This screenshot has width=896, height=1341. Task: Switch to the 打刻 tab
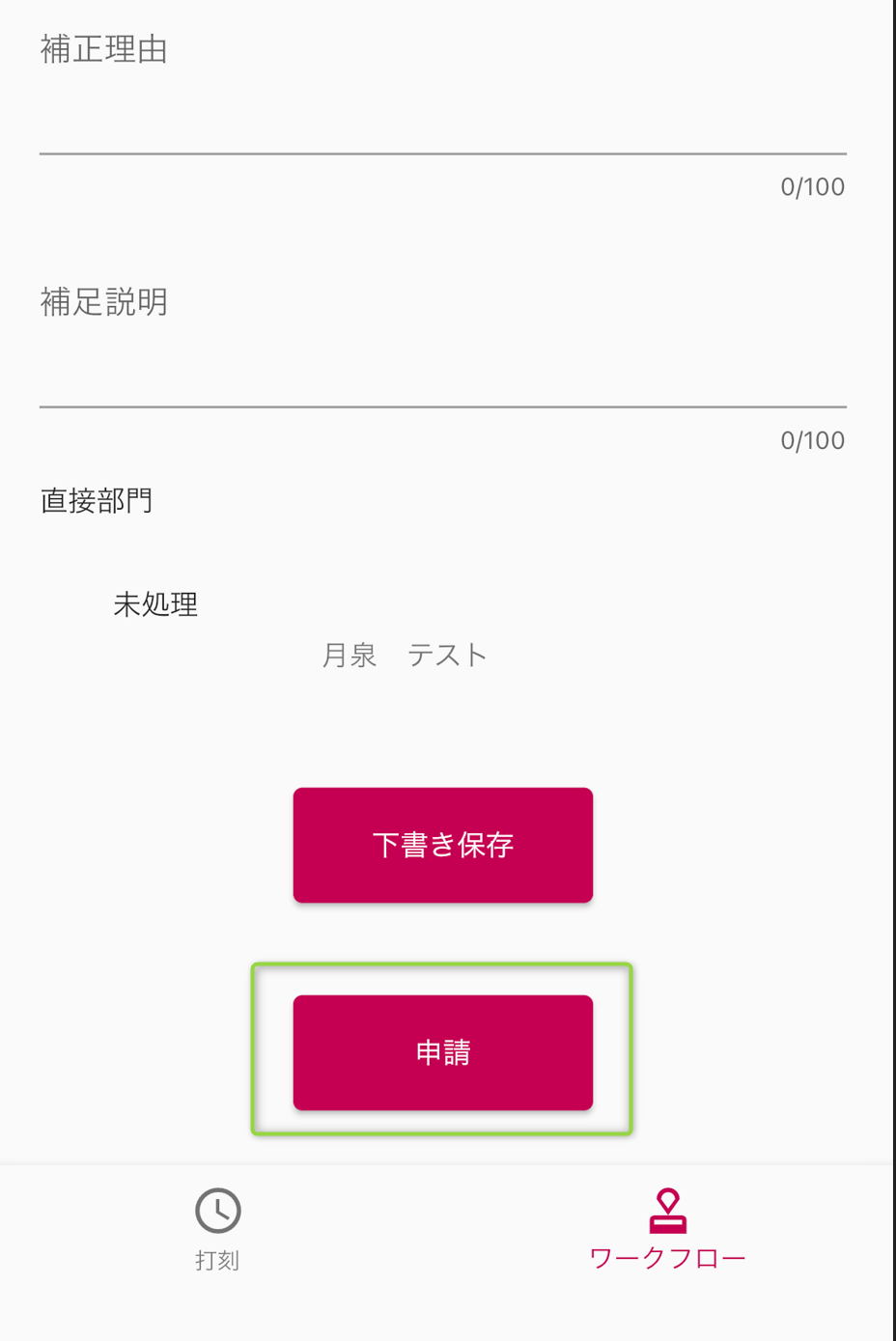217,1230
